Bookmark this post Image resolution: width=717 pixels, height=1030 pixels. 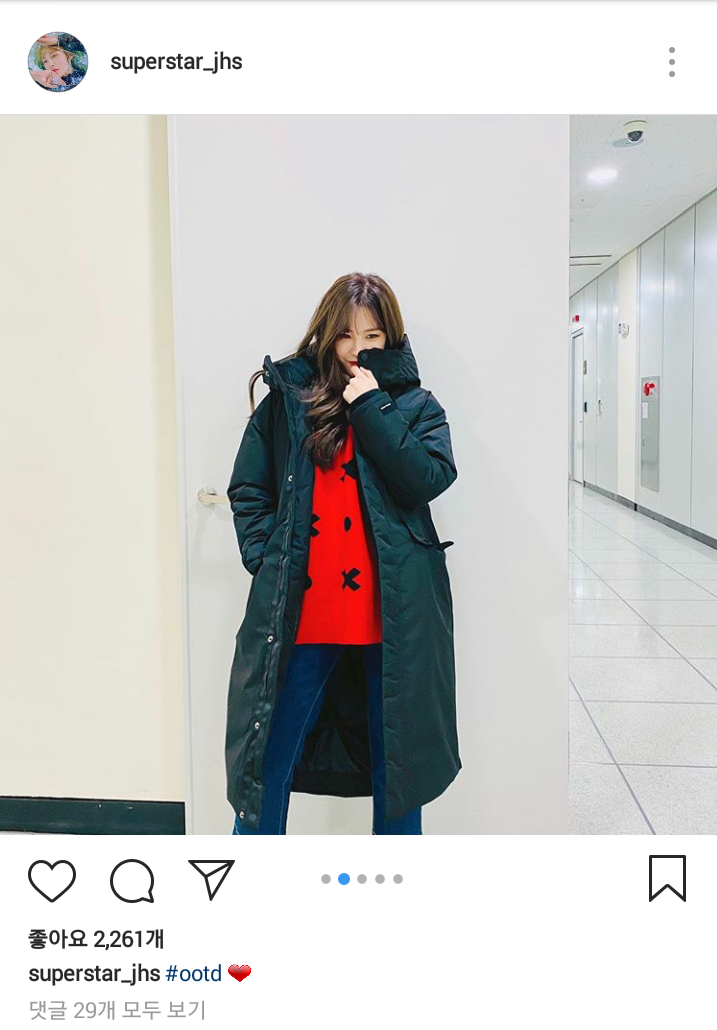667,879
